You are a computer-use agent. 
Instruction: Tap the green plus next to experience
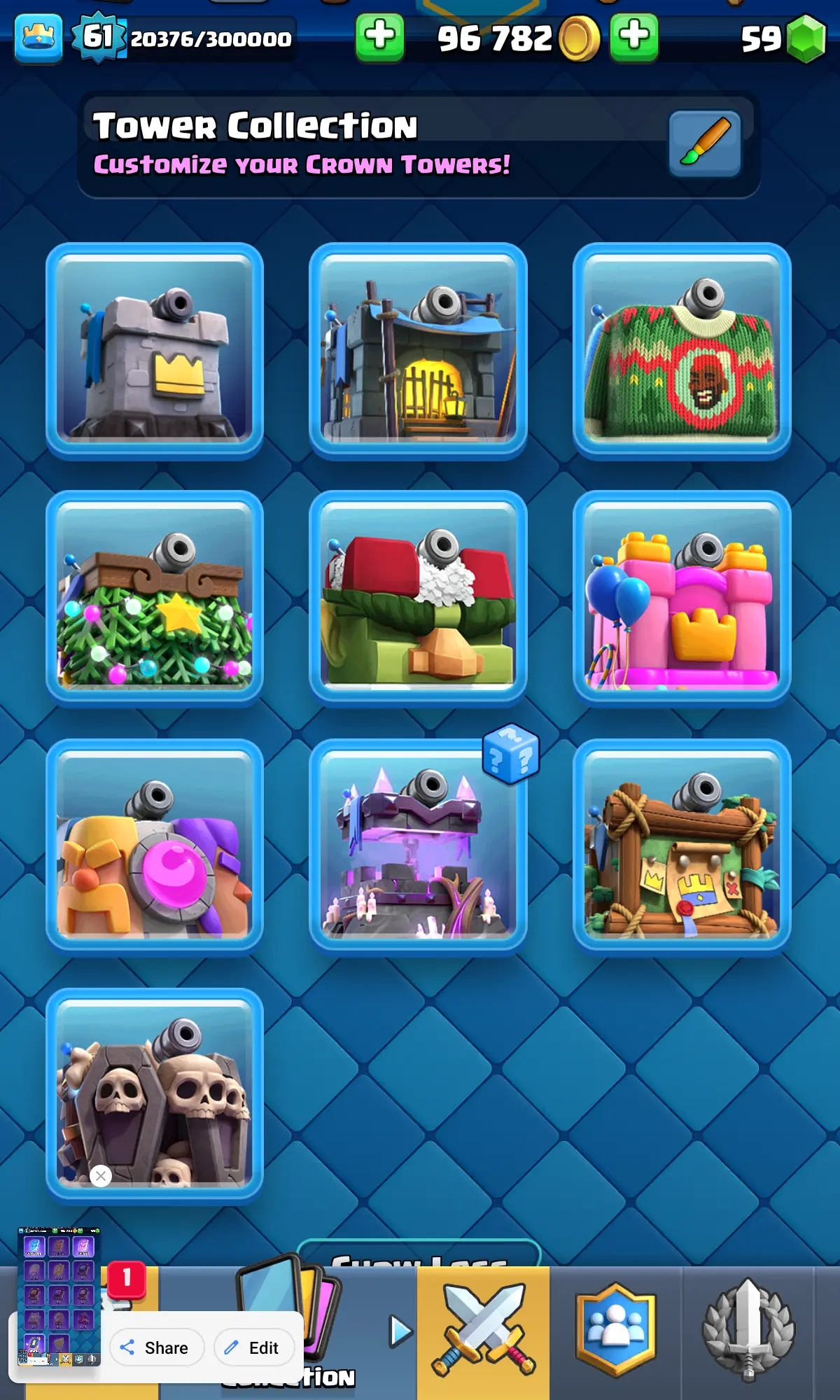[x=379, y=36]
